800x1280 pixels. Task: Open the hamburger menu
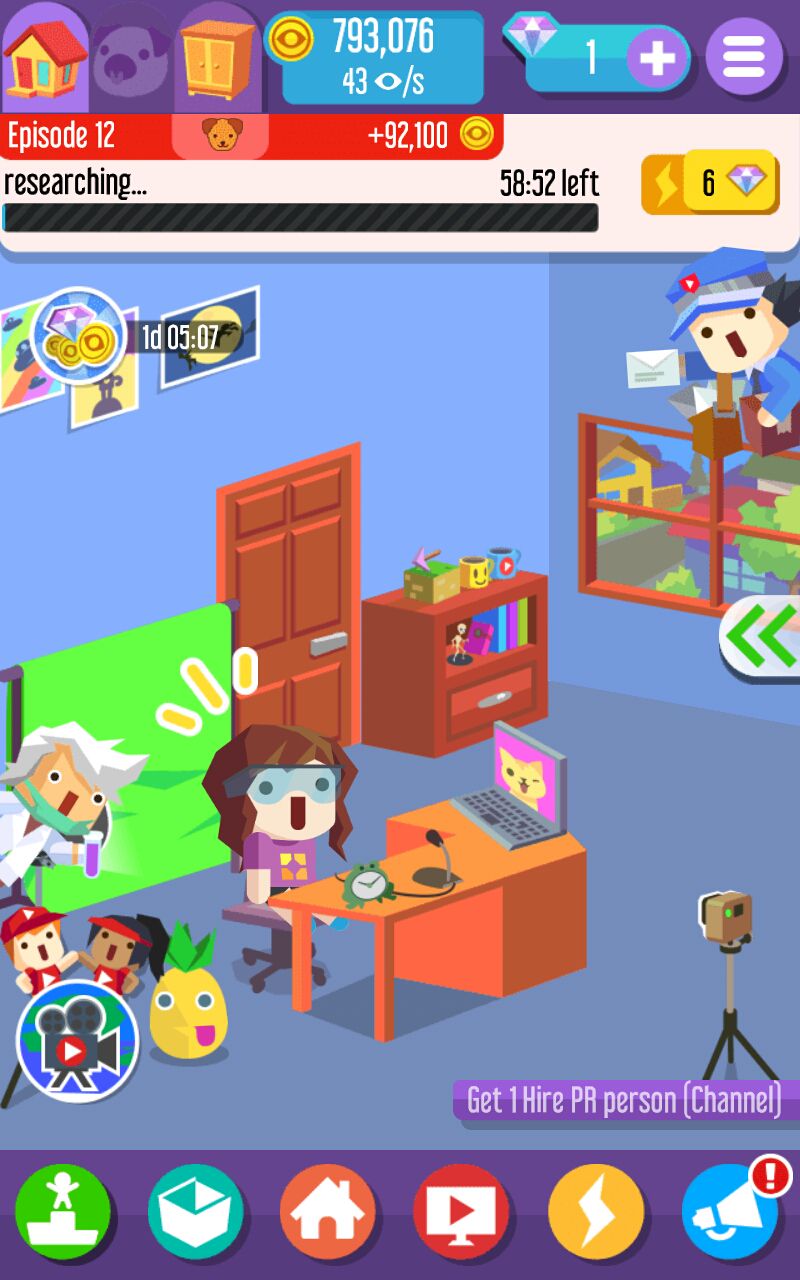[743, 57]
